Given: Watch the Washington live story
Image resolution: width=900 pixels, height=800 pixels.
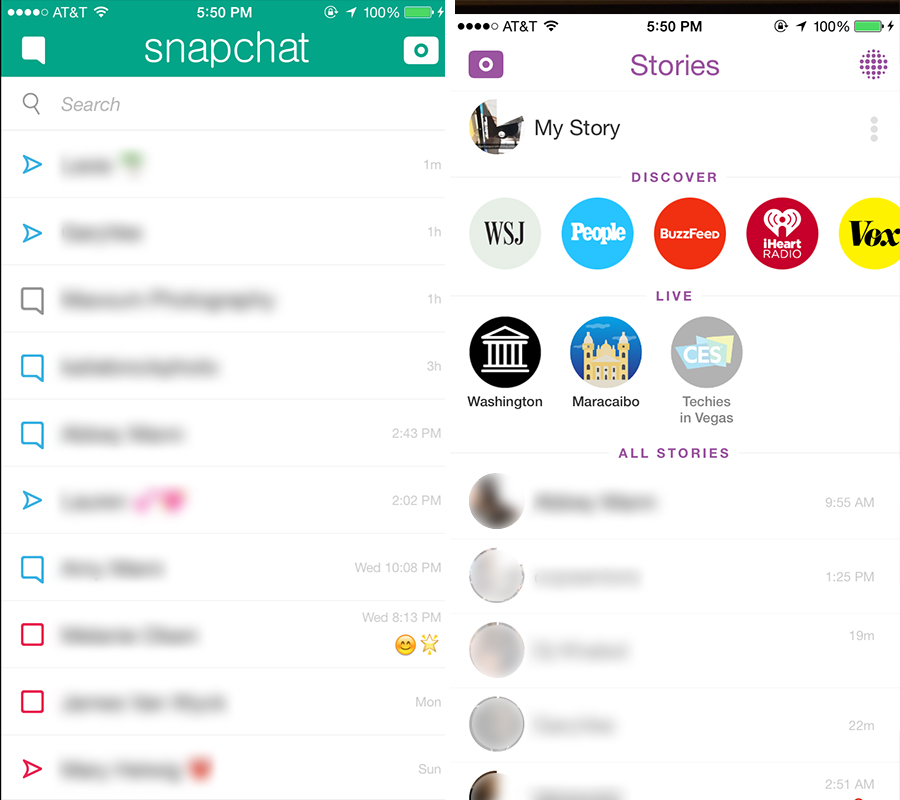Looking at the screenshot, I should [x=505, y=353].
